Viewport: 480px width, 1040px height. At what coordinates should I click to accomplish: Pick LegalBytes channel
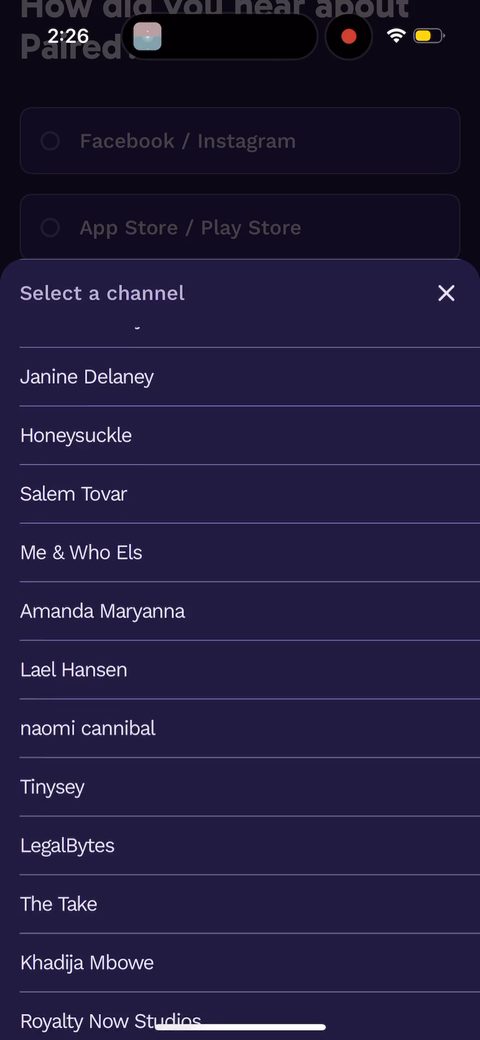point(250,846)
